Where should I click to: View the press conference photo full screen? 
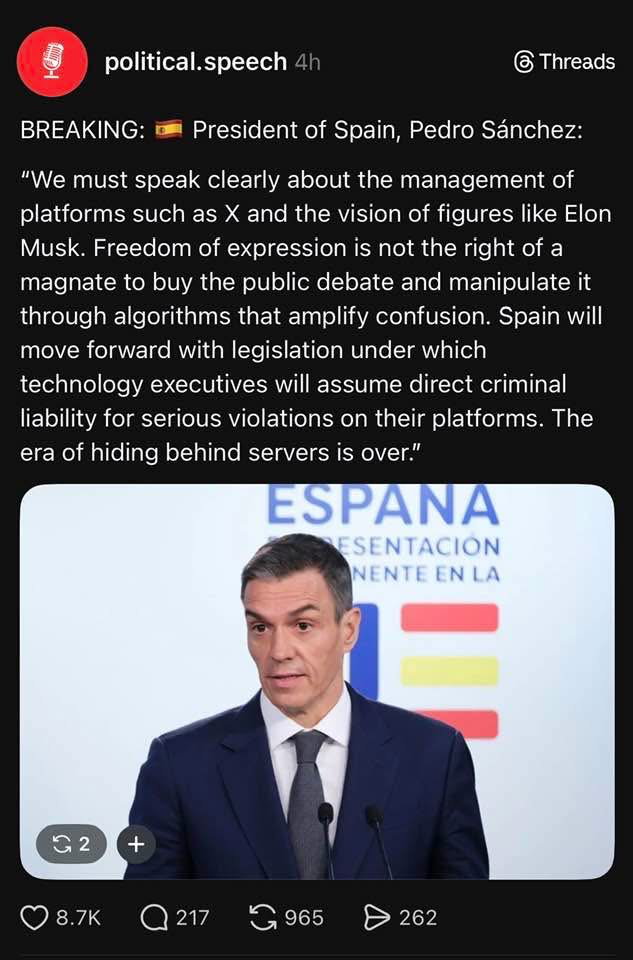point(317,660)
